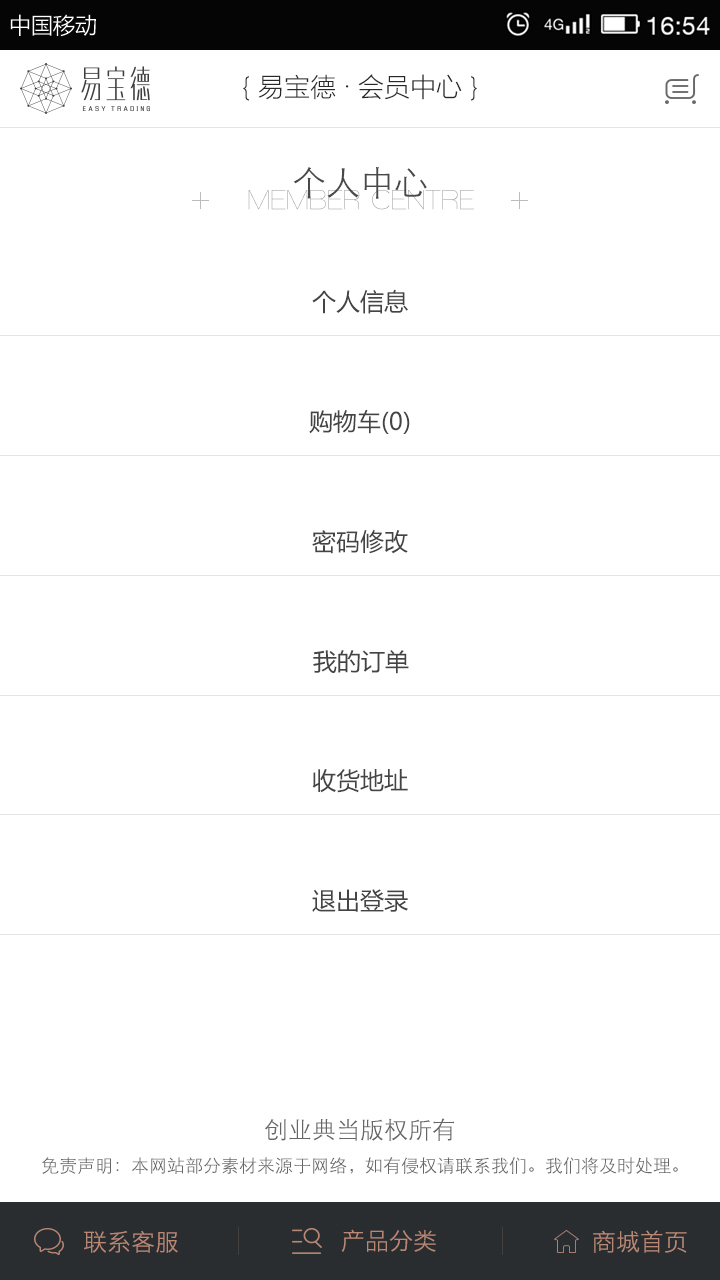This screenshot has width=720, height=1280.
Task: Open 产品分类 product categories
Action: tap(365, 1241)
